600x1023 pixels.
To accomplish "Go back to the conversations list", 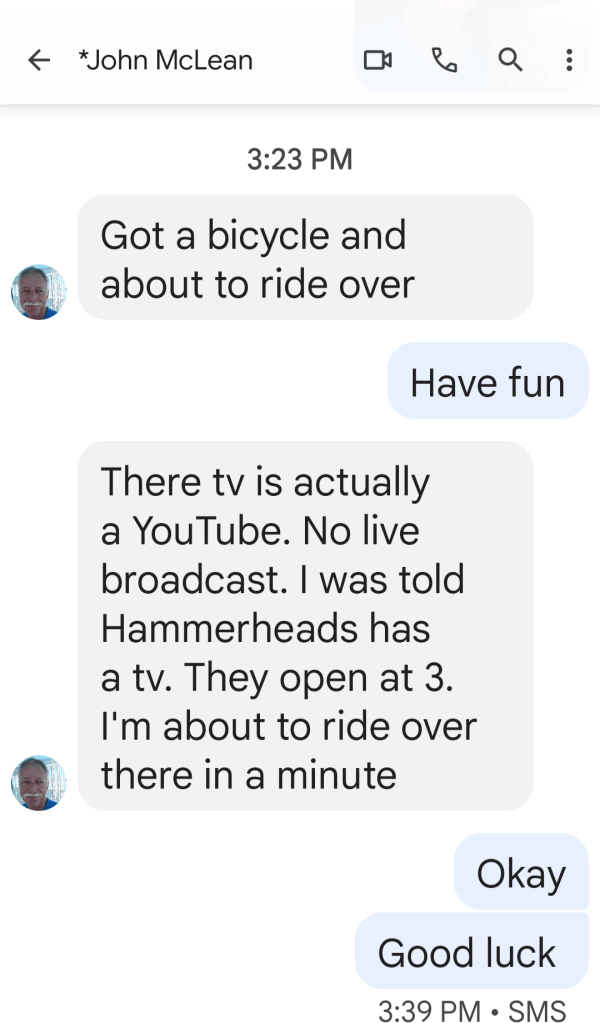I will pos(39,60).
